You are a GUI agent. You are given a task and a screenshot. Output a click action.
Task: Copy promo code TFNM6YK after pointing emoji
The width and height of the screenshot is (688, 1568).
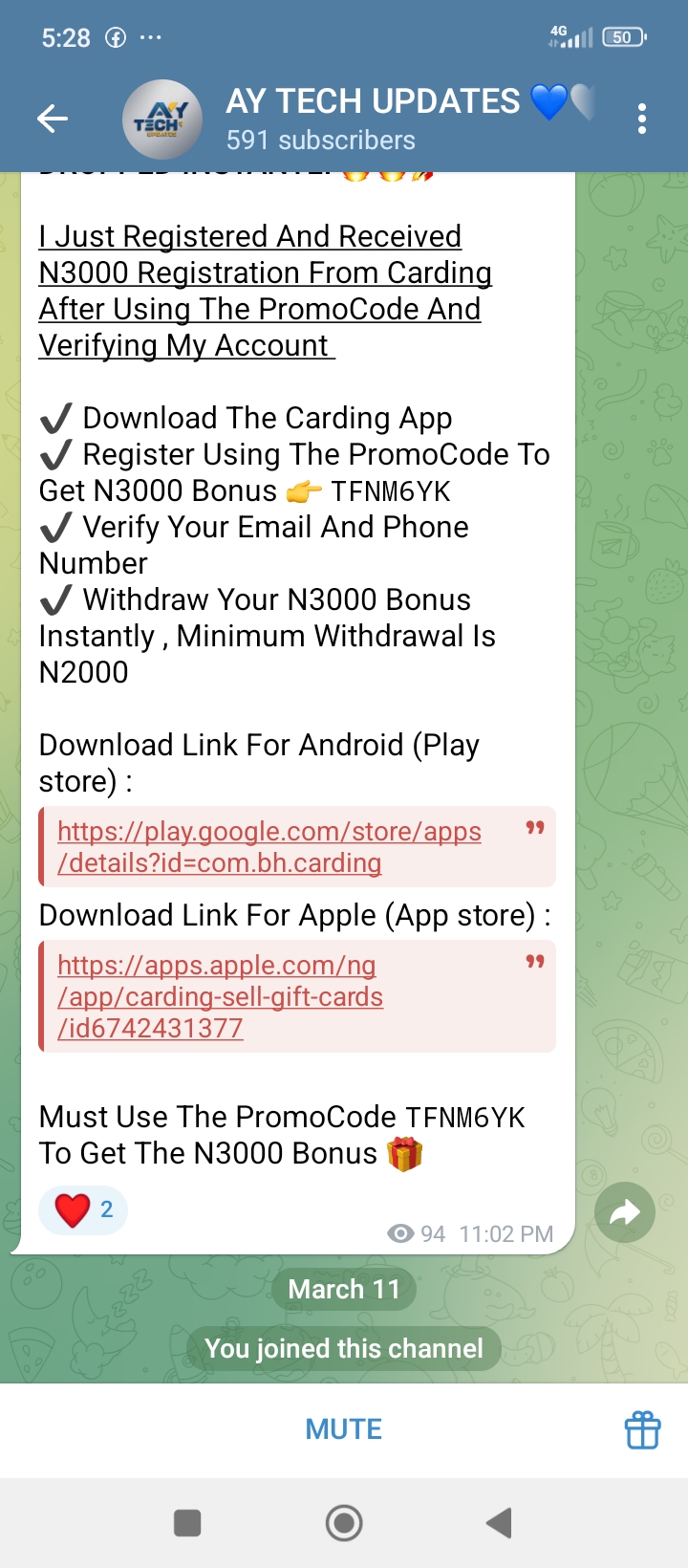390,491
